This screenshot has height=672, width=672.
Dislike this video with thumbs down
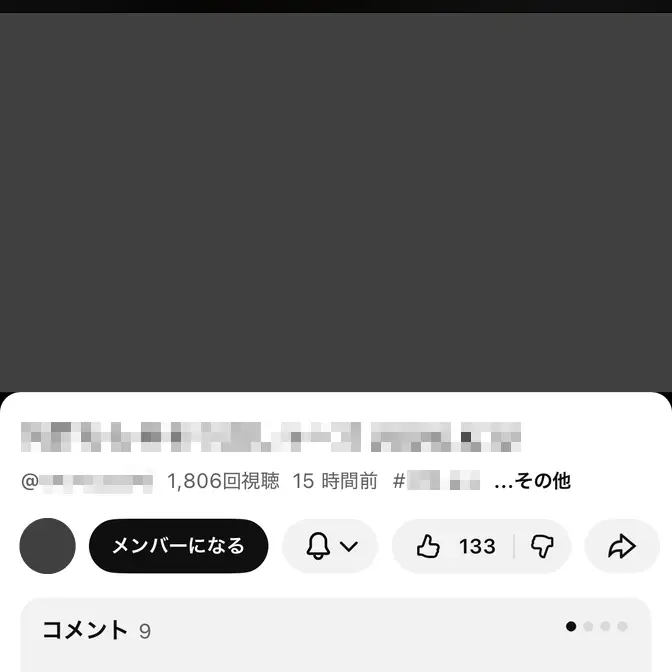pos(542,546)
